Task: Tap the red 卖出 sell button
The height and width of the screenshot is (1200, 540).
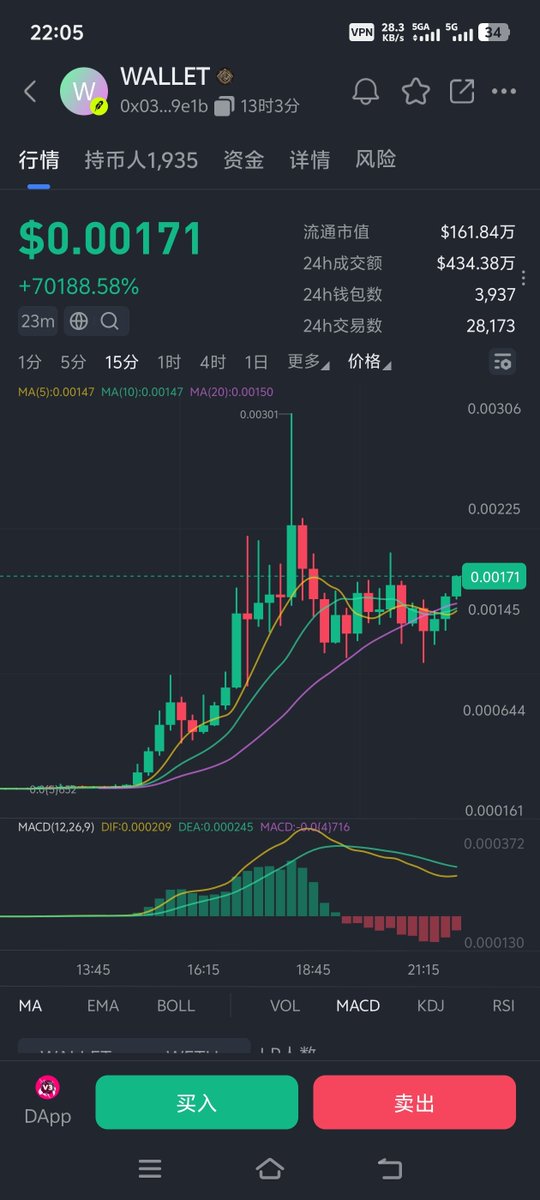Action: pyautogui.click(x=415, y=1103)
